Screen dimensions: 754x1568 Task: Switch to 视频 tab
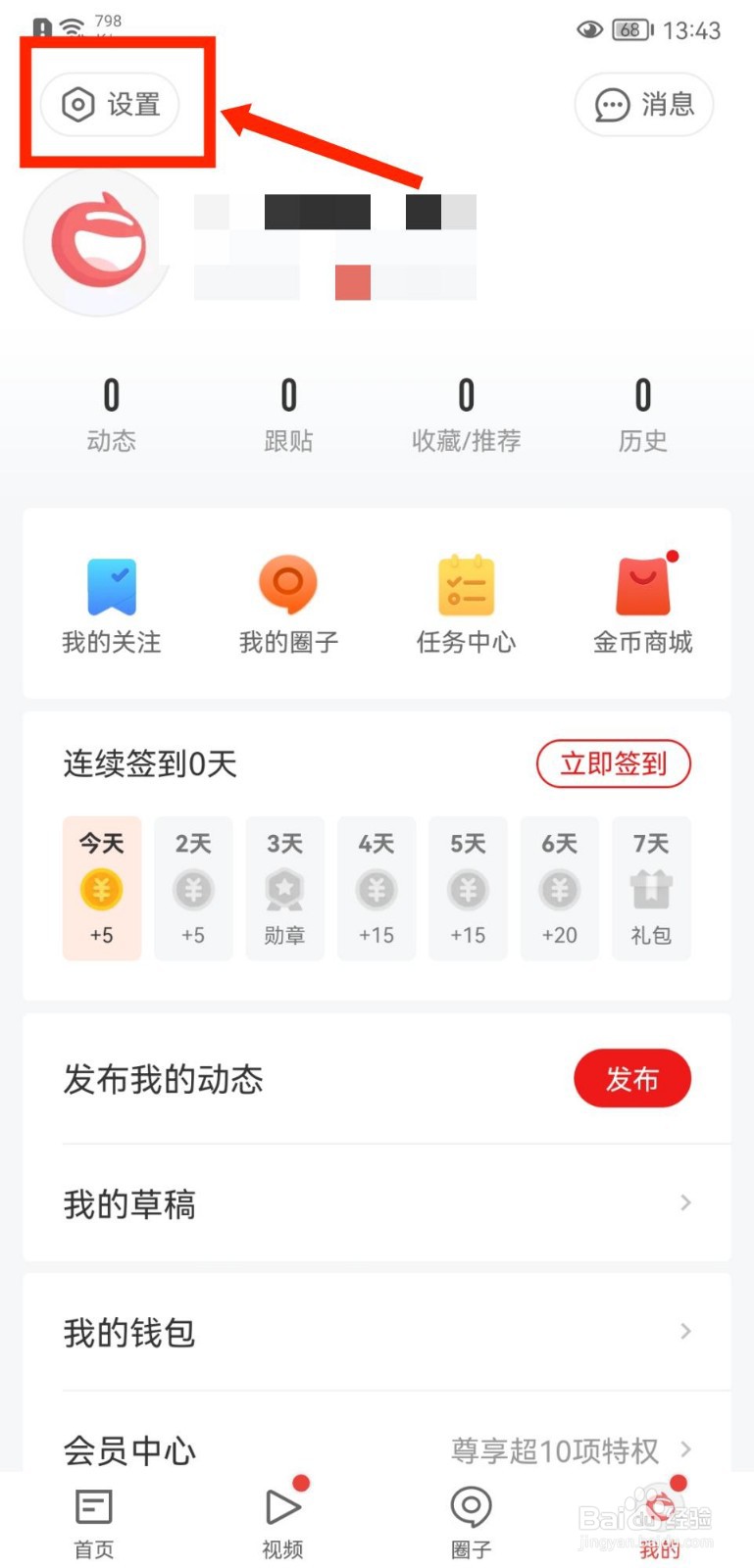[x=282, y=1523]
